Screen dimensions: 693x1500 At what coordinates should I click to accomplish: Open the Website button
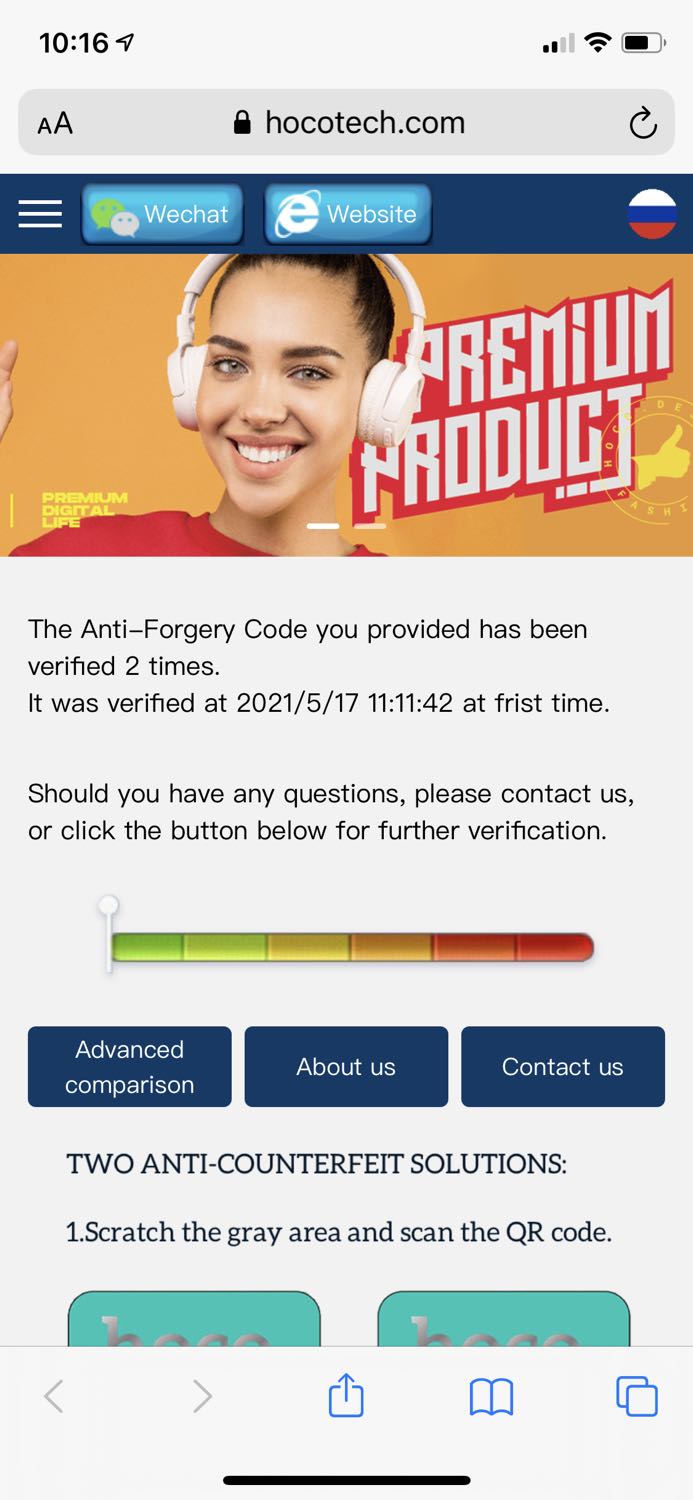click(x=348, y=214)
